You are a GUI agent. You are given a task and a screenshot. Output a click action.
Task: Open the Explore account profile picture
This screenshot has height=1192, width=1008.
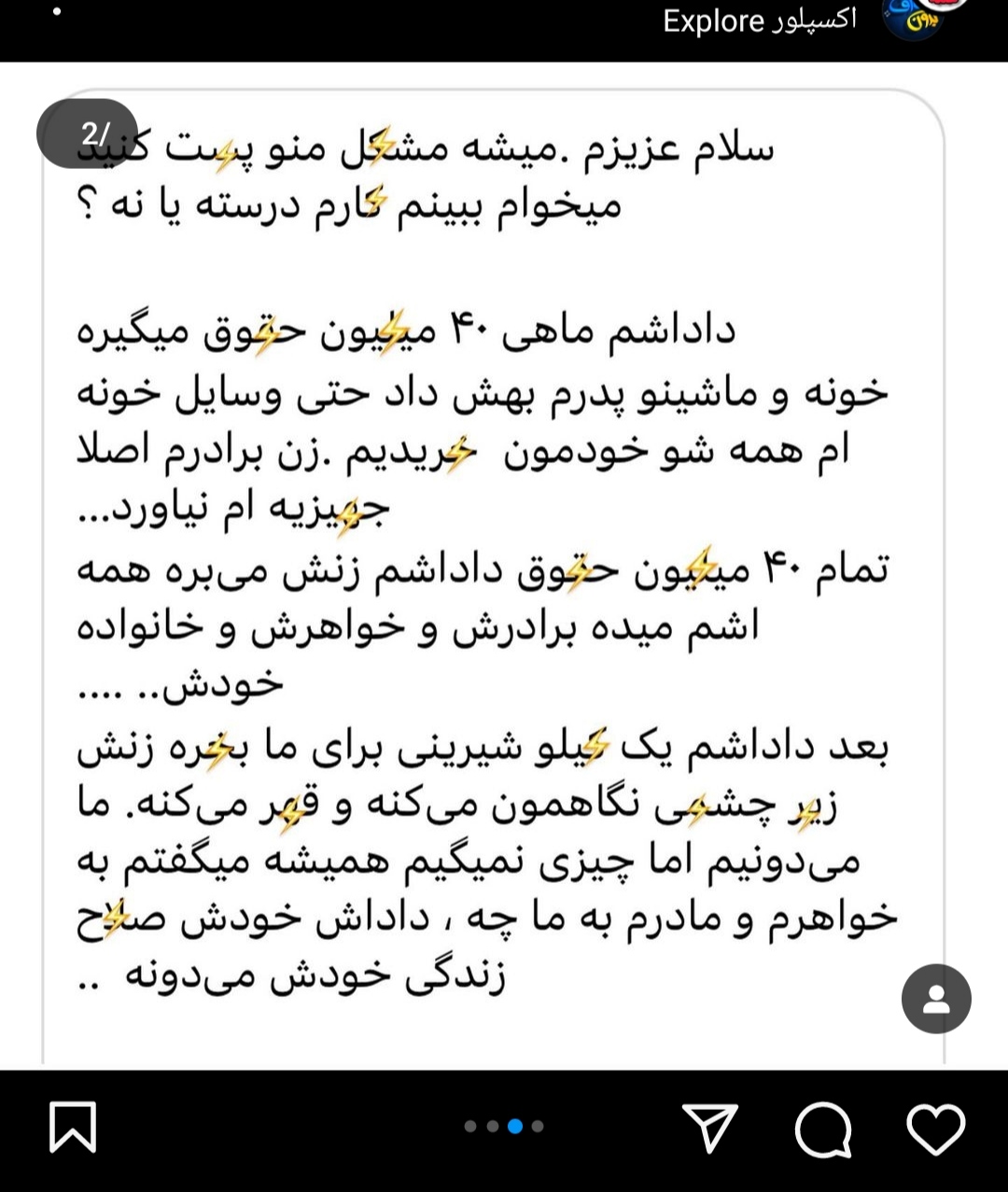(x=913, y=21)
